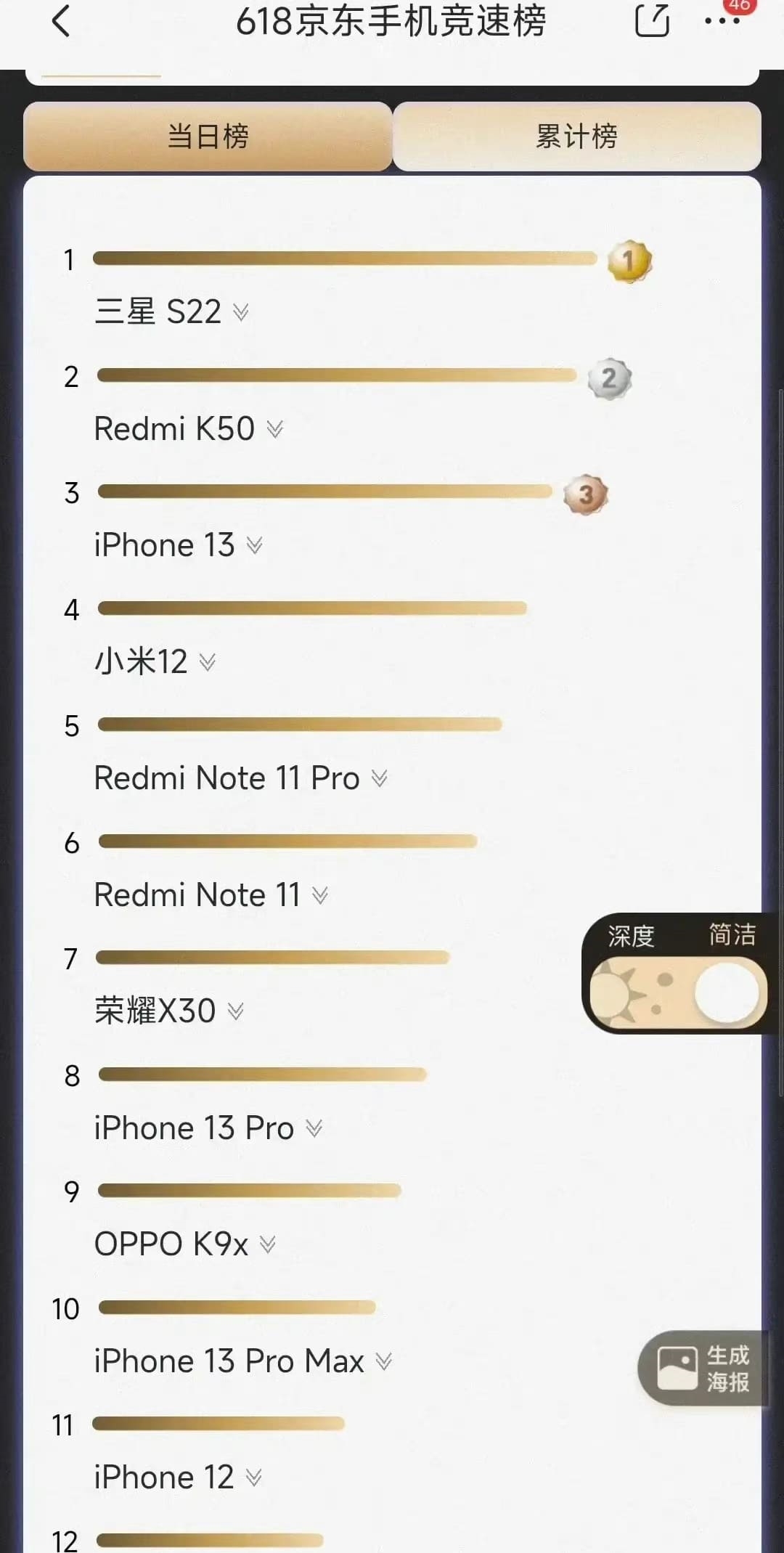Tap 生成海报 to generate a poster
784x1553 pixels.
pos(703,1368)
